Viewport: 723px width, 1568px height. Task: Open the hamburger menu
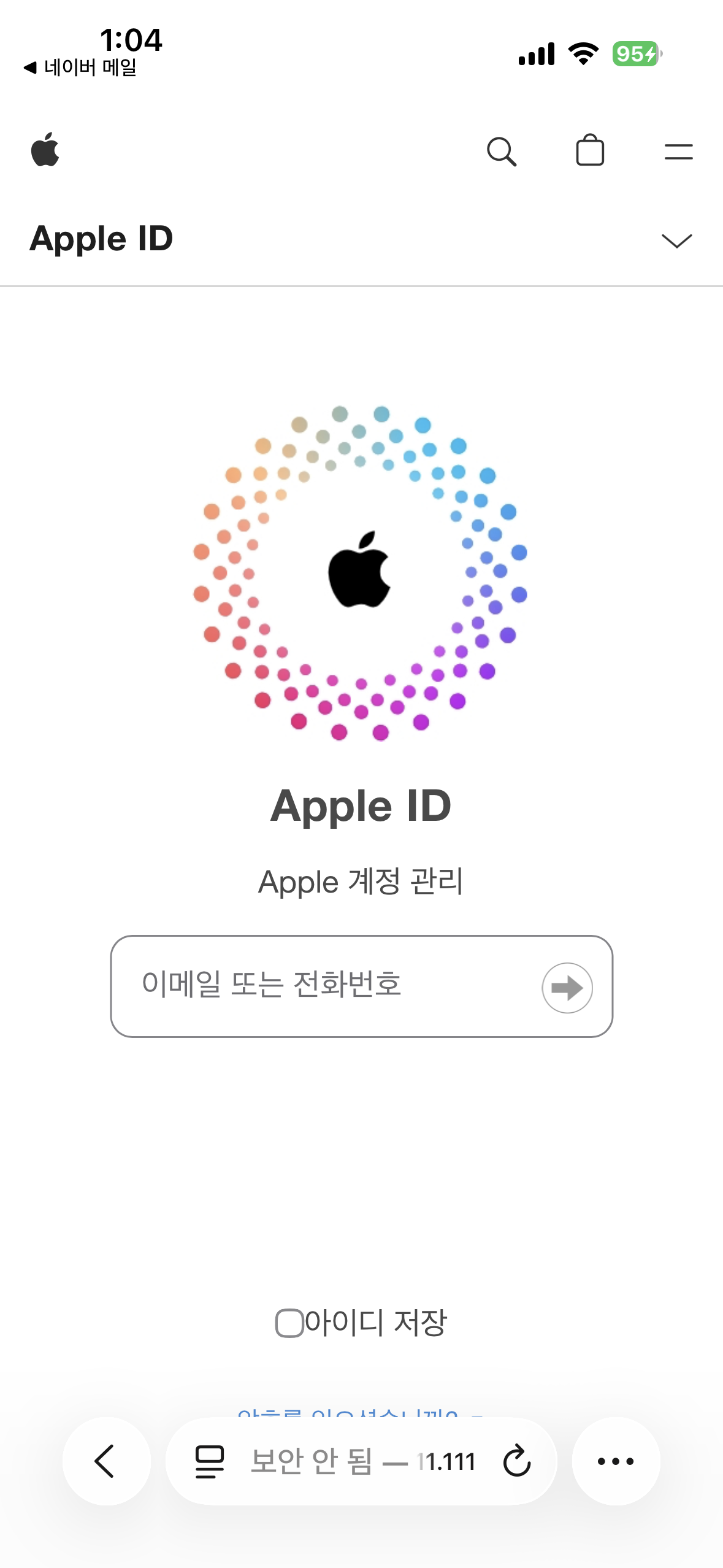tap(678, 152)
